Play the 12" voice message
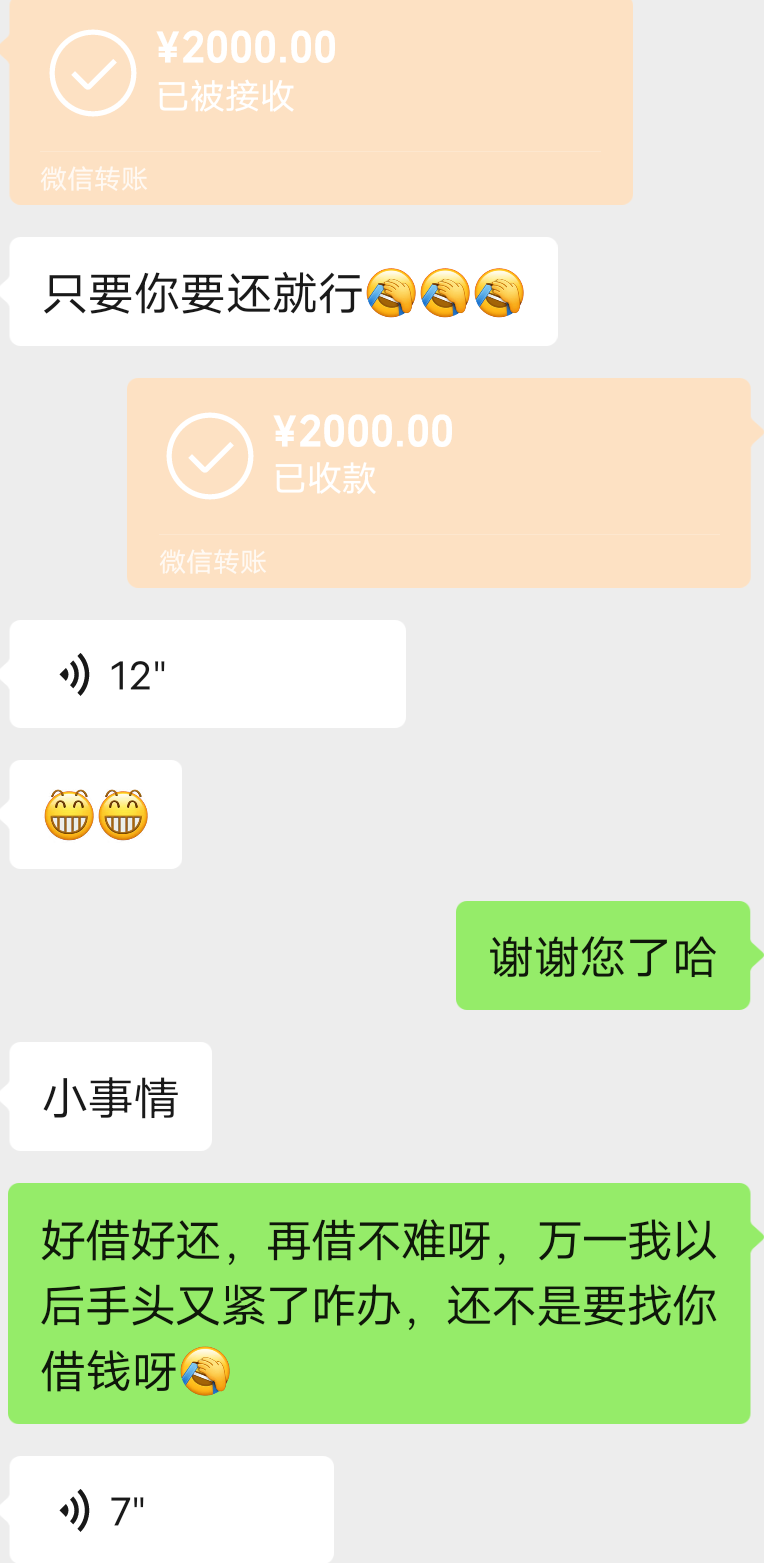 [208, 674]
